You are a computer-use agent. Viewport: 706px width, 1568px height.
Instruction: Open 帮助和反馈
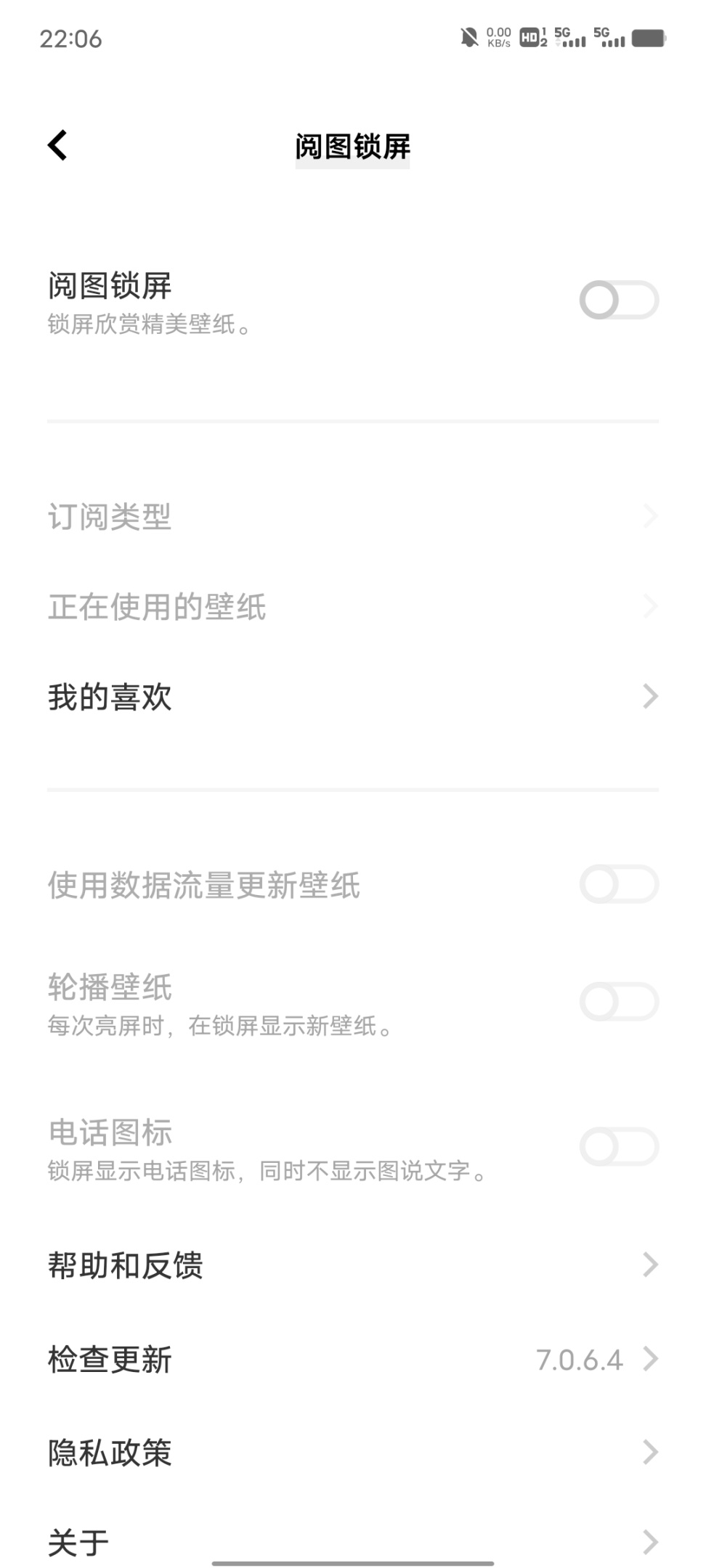click(x=353, y=1265)
